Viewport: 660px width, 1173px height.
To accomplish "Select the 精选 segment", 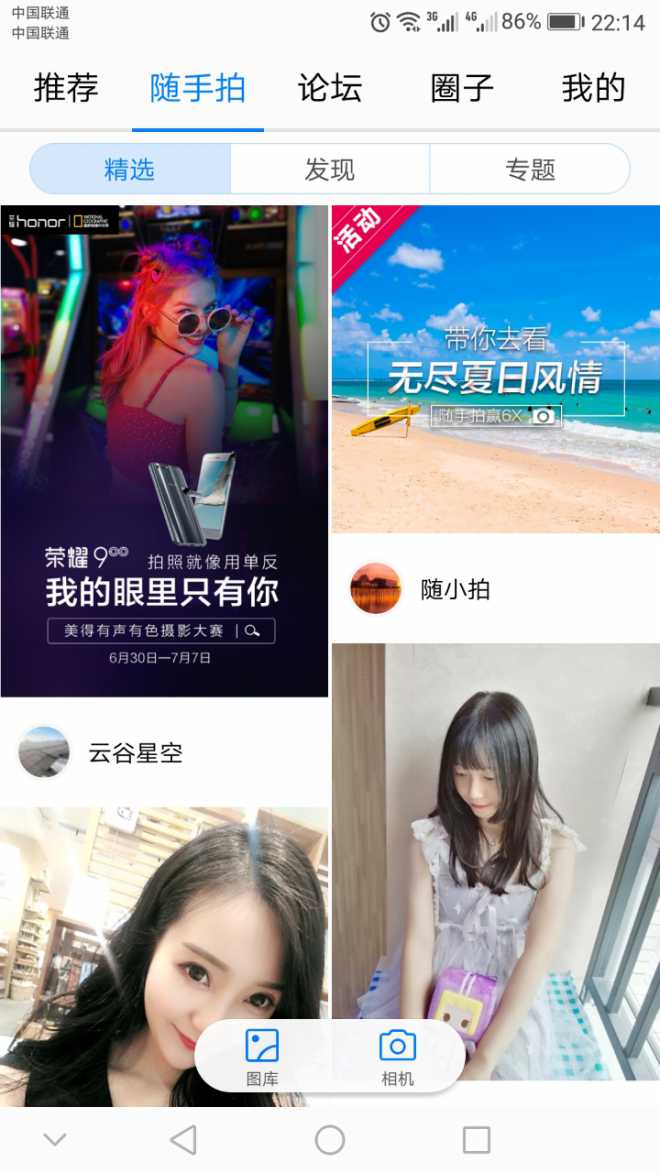I will pos(130,169).
